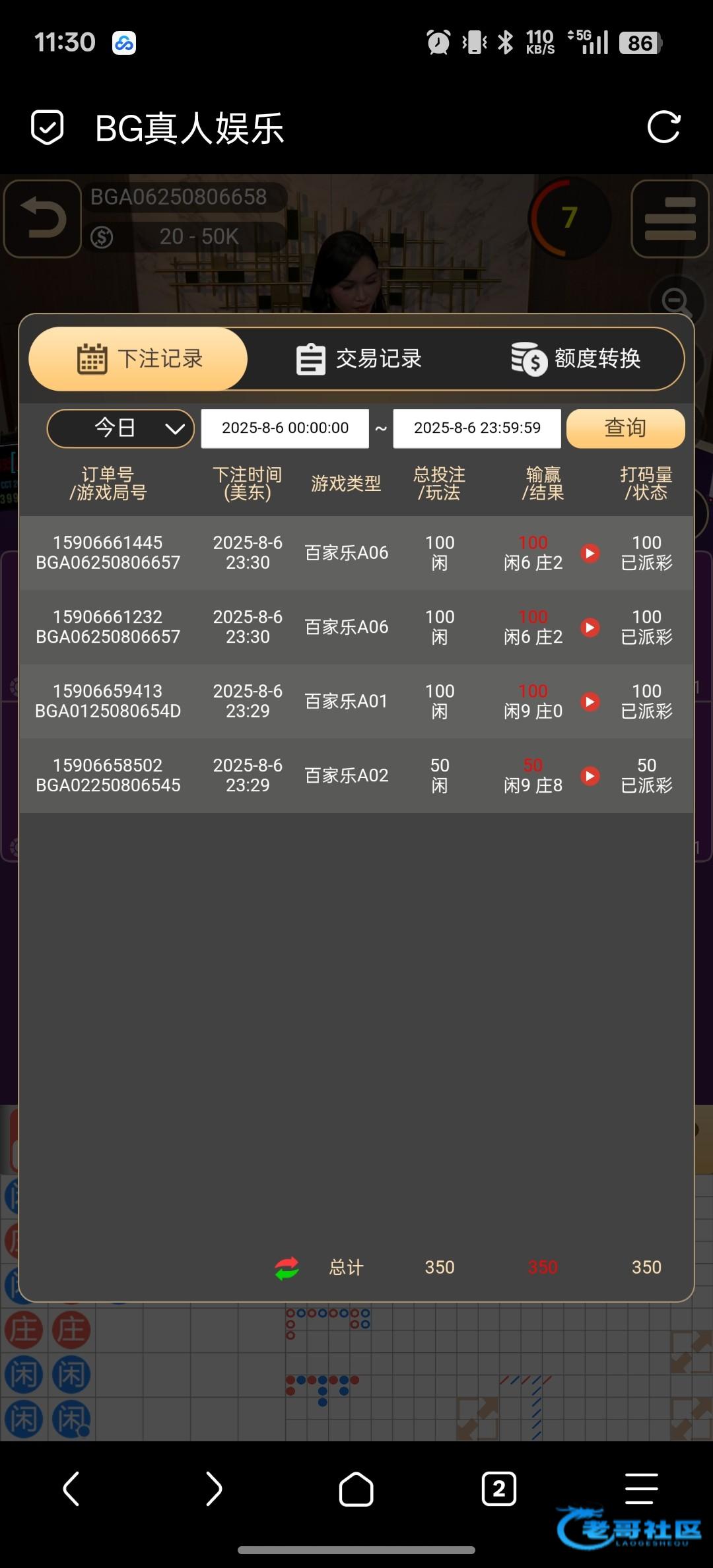Play replay for order 15906659413
The image size is (713, 1568).
click(x=590, y=702)
